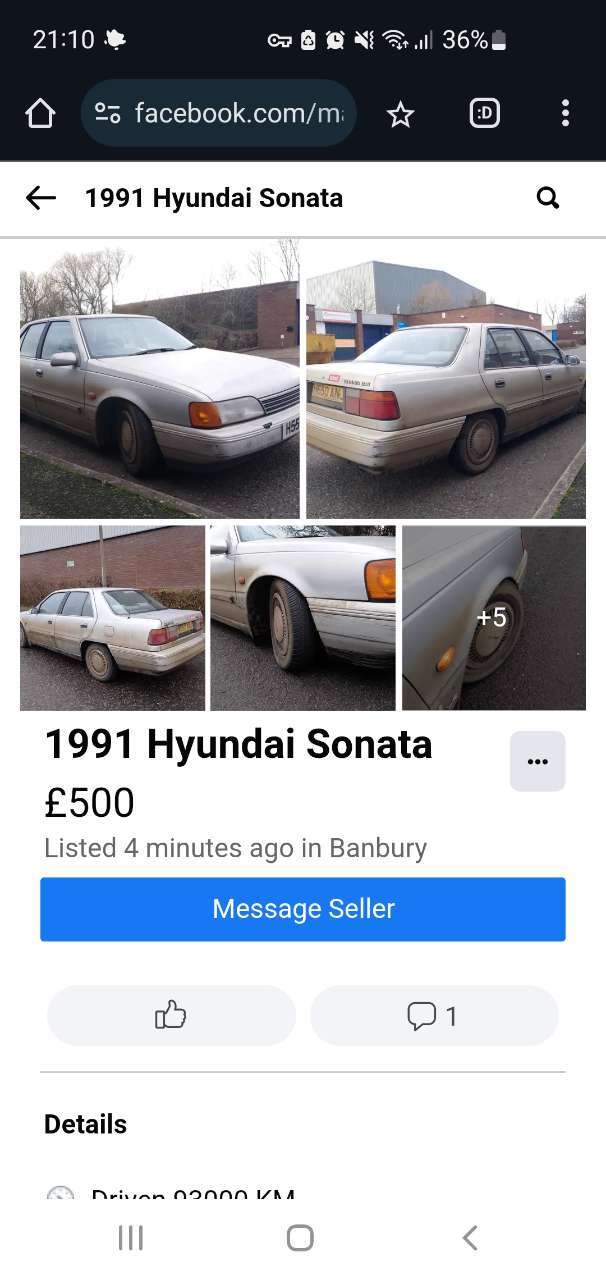Like this listing

point(171,1016)
